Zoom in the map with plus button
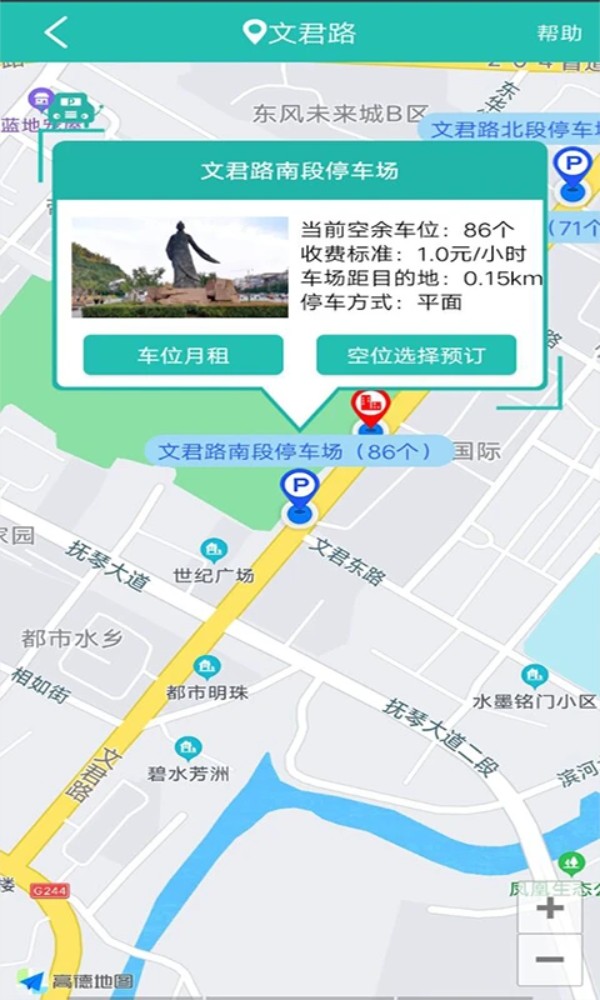Screen dimensions: 600x1000 point(550,908)
